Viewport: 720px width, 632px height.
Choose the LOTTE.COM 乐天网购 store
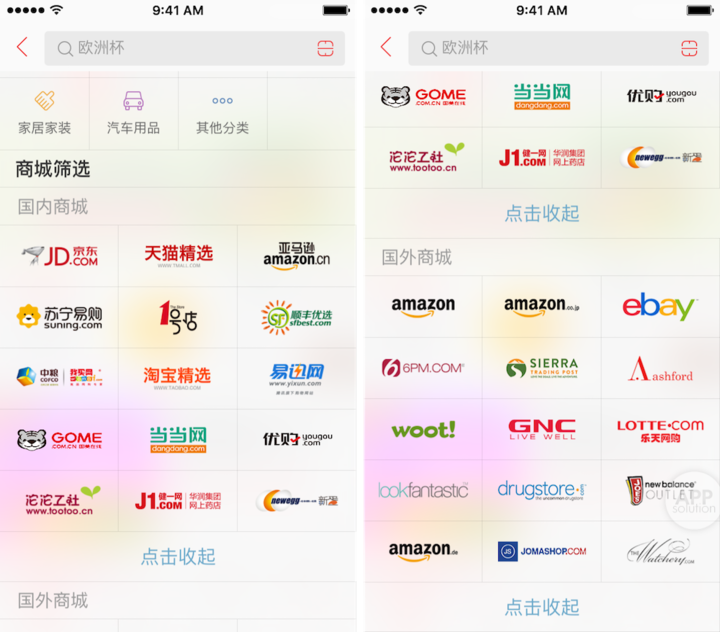click(x=659, y=430)
